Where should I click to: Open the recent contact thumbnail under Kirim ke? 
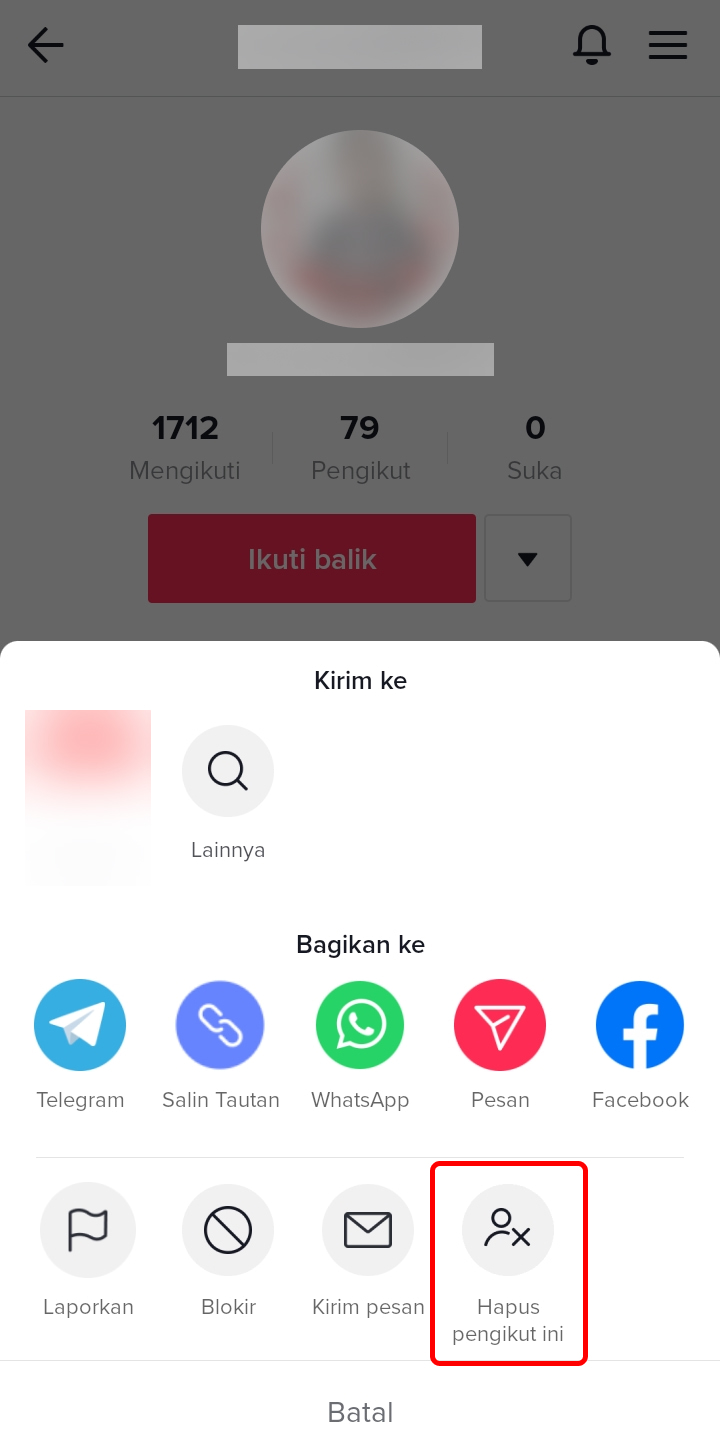coord(87,797)
